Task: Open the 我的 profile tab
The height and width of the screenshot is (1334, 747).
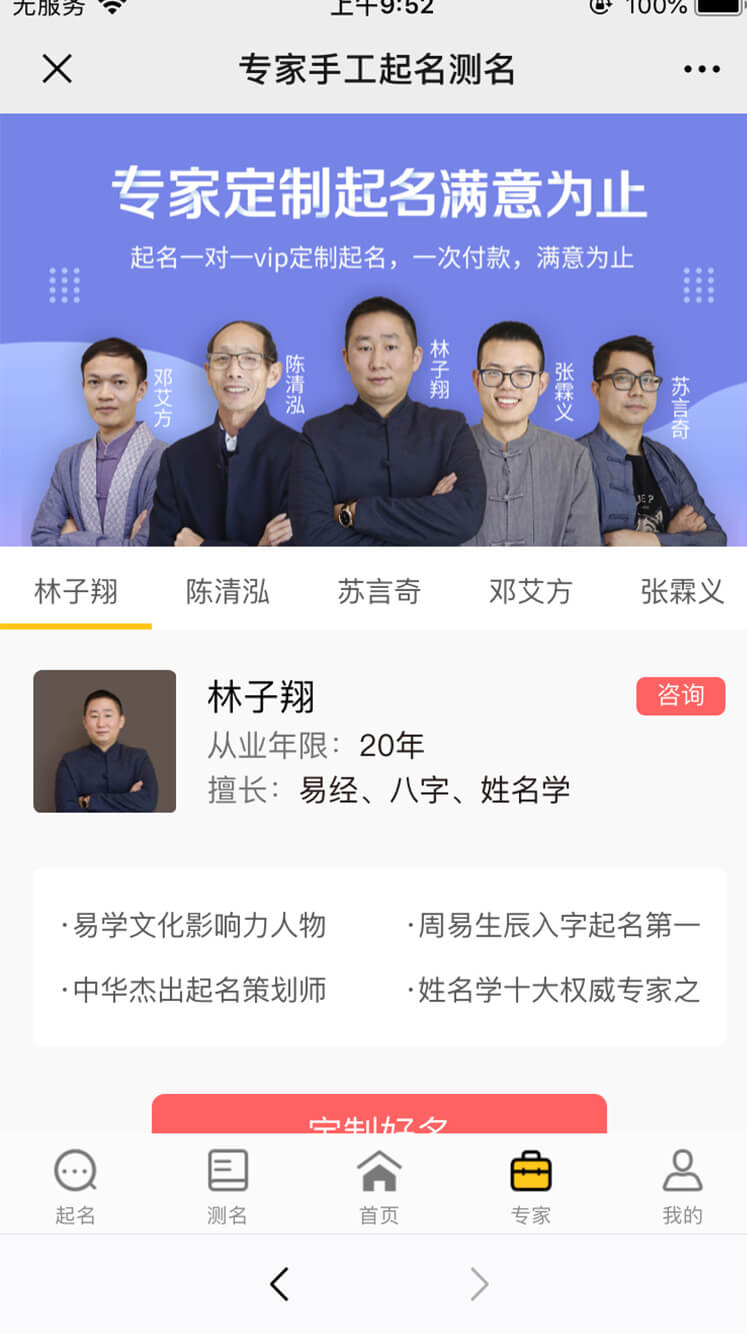Action: (x=682, y=1187)
